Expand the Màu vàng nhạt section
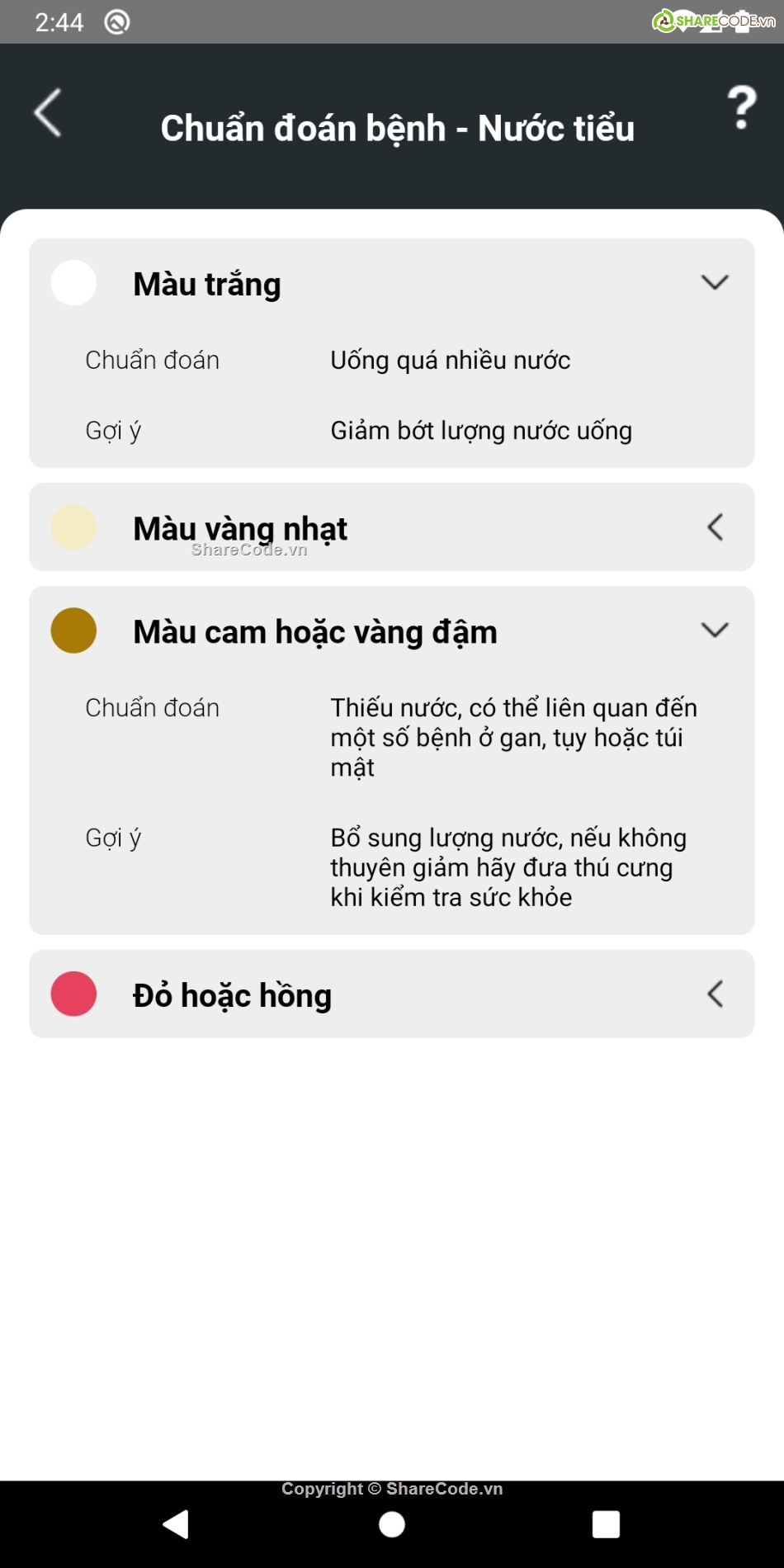 716,527
